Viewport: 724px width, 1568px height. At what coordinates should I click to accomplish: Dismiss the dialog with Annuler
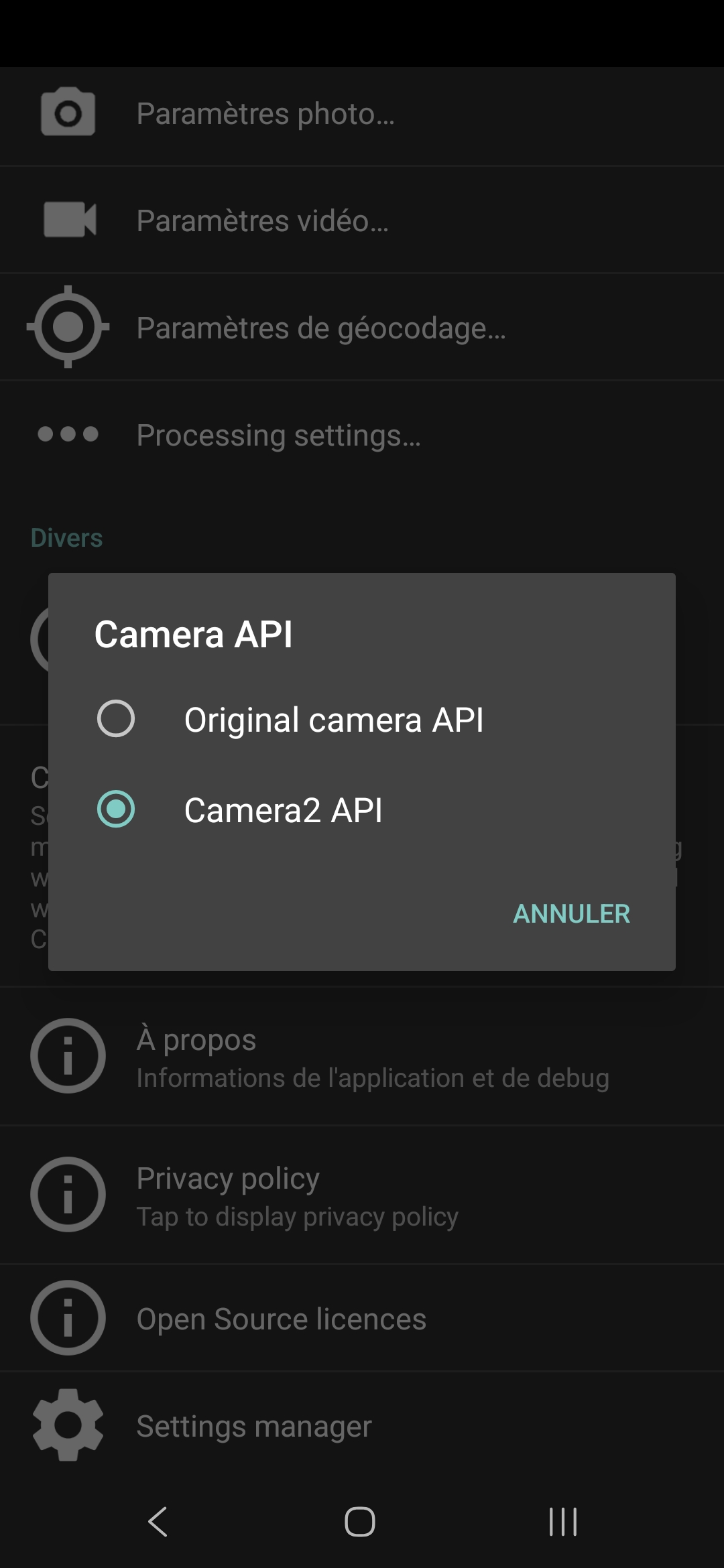[571, 914]
